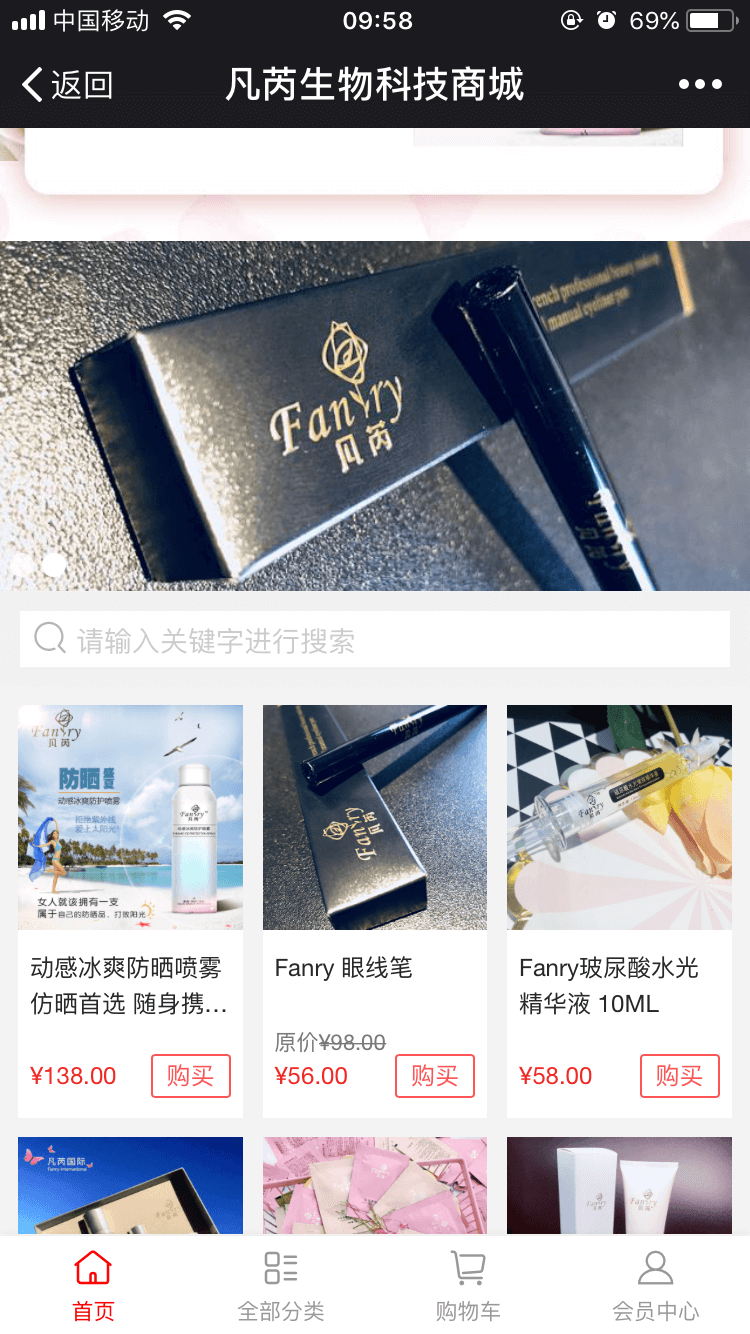This screenshot has width=750, height=1334.
Task: Buy the ¥56.00 Fanry eyeliner
Action: click(x=435, y=1076)
